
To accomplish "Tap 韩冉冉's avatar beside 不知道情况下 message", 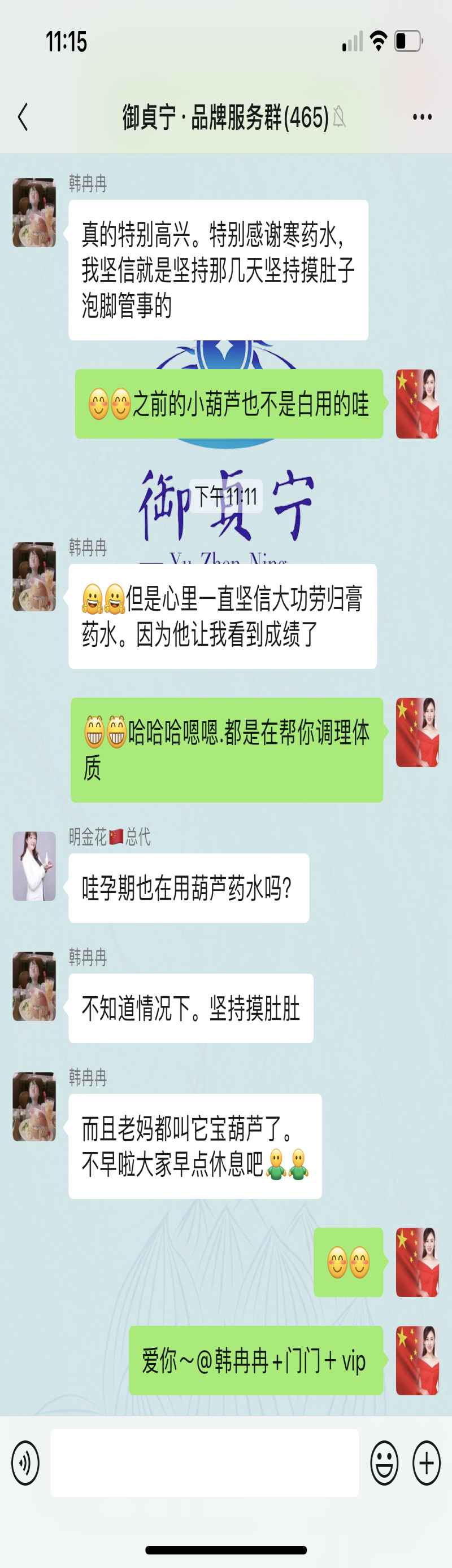I will point(34,986).
